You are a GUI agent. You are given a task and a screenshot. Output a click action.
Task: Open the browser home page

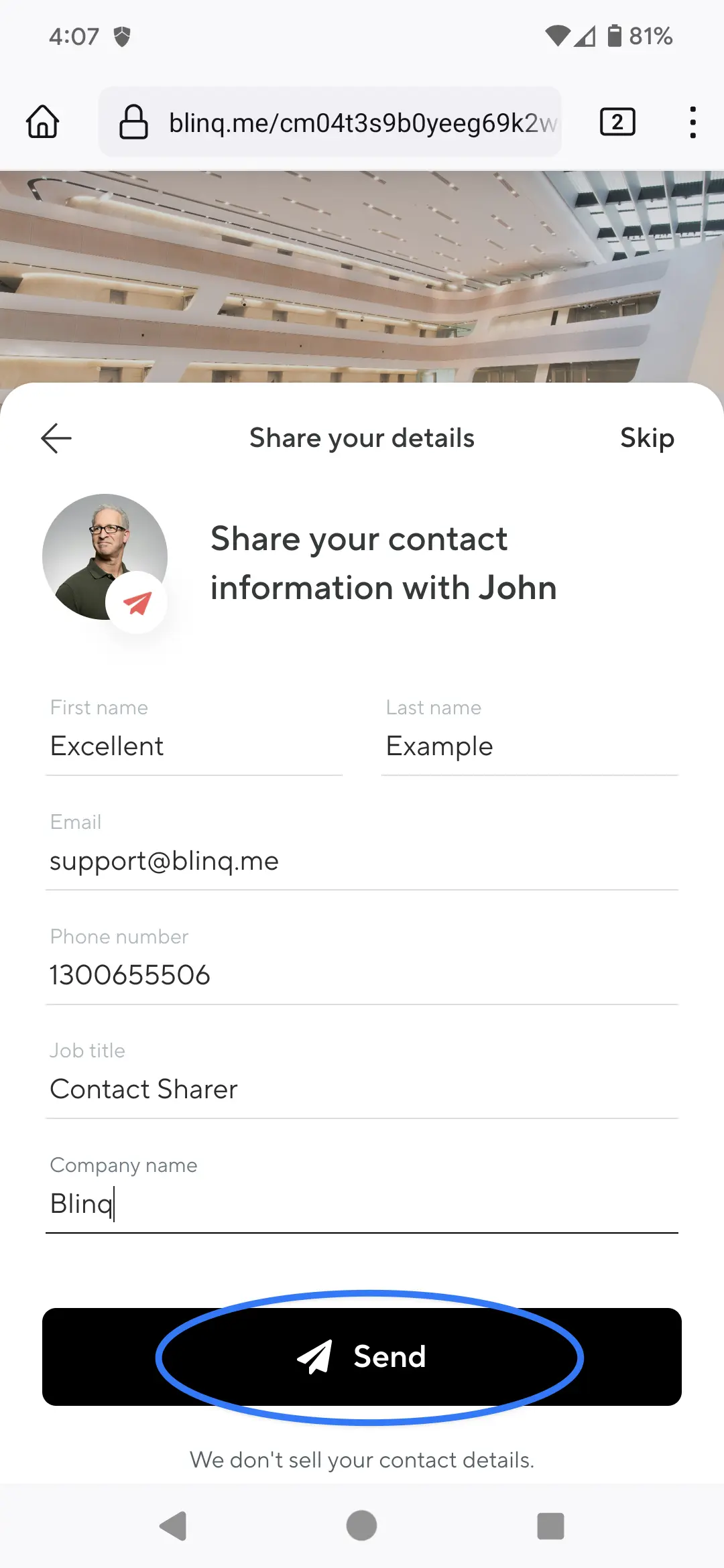[x=43, y=122]
